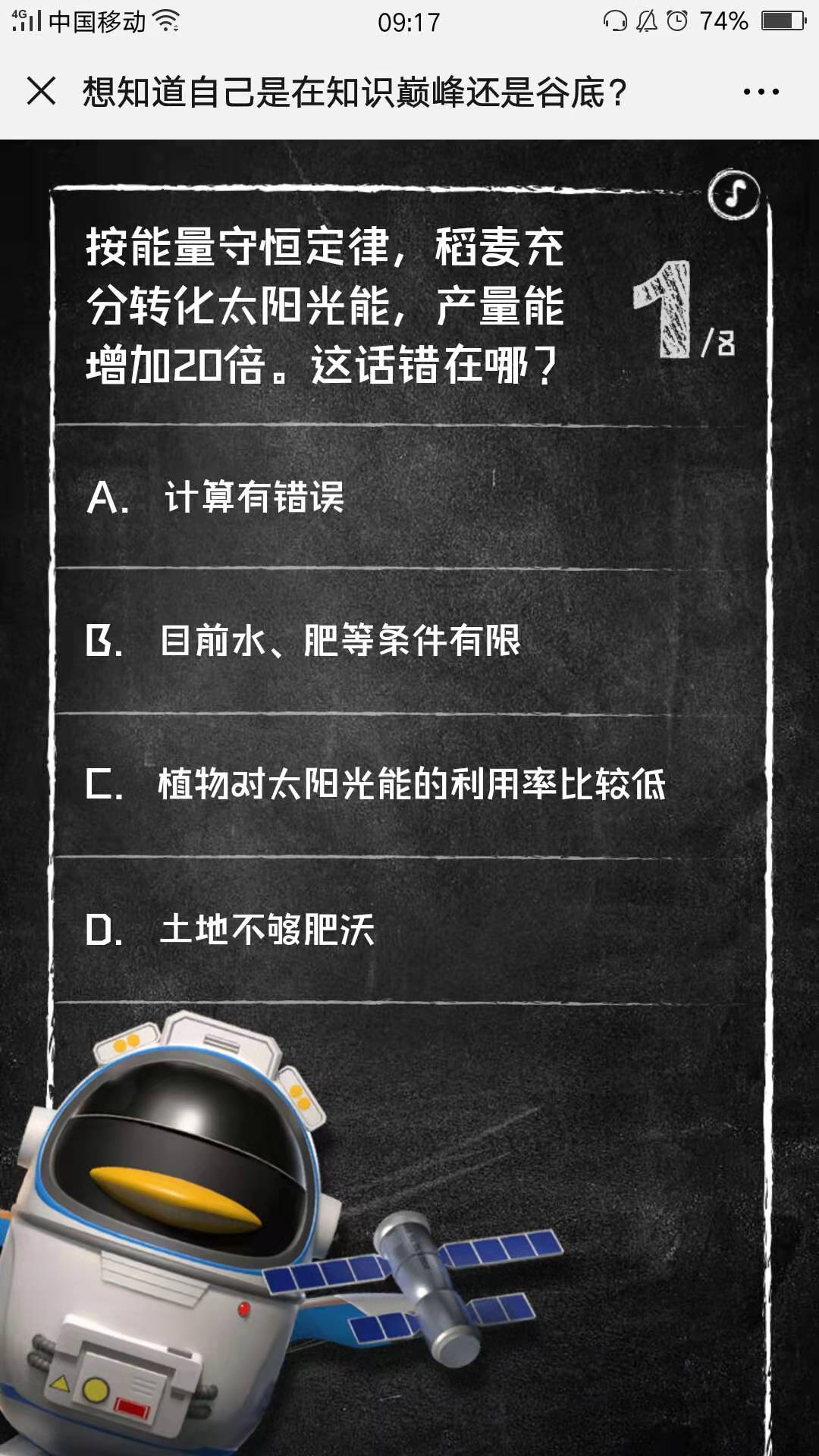Toggle the background music icon
The height and width of the screenshot is (1456, 819).
[x=733, y=194]
